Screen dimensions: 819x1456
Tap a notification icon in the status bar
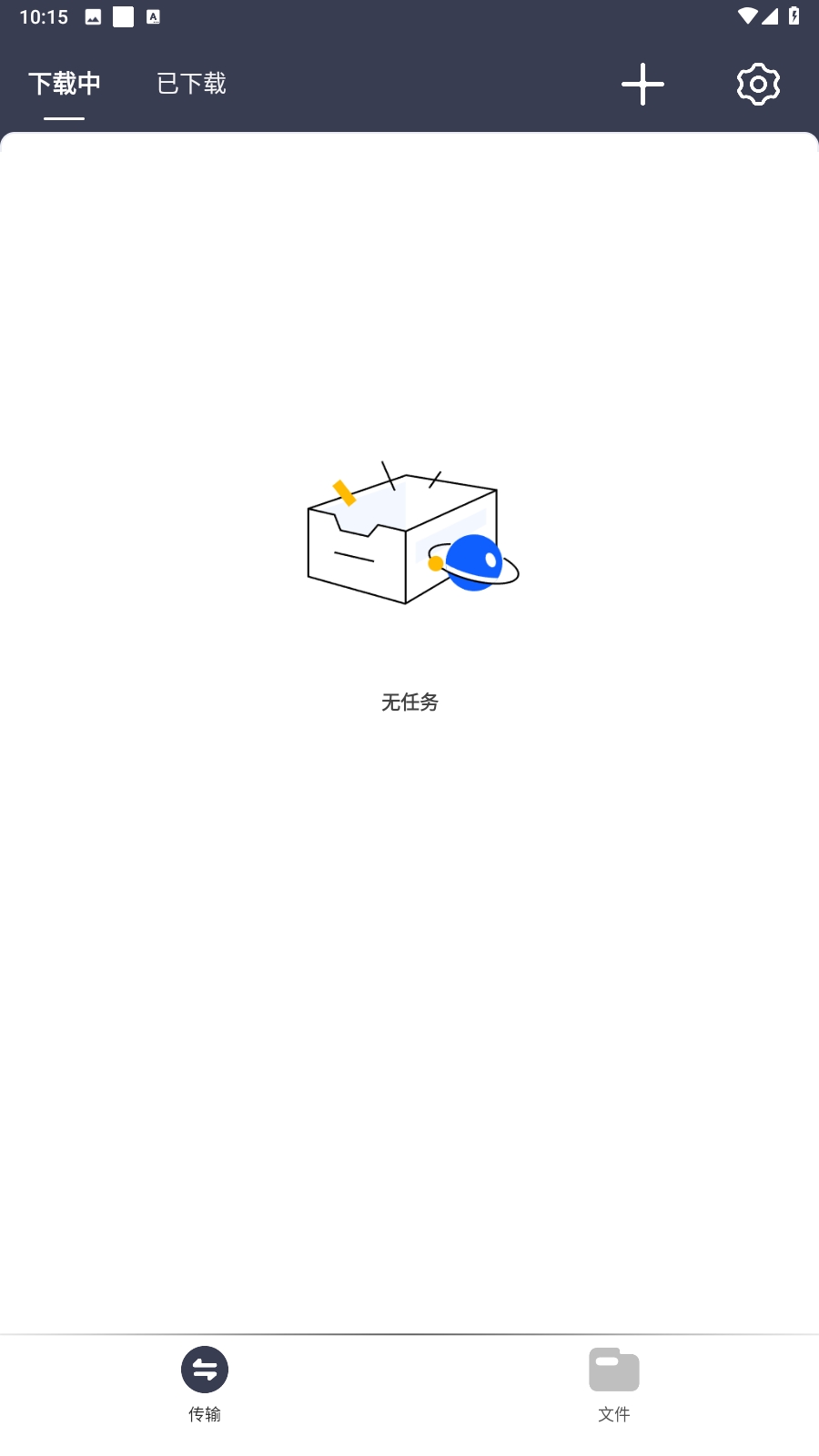[x=94, y=15]
